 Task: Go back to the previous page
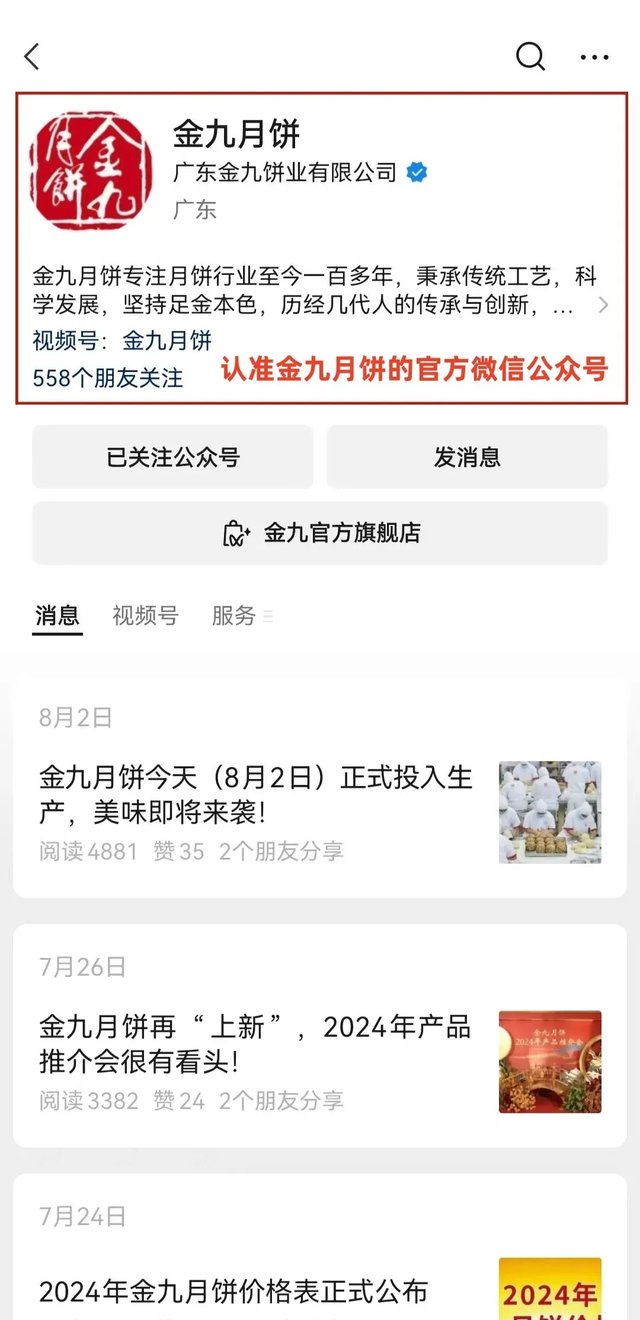32,57
